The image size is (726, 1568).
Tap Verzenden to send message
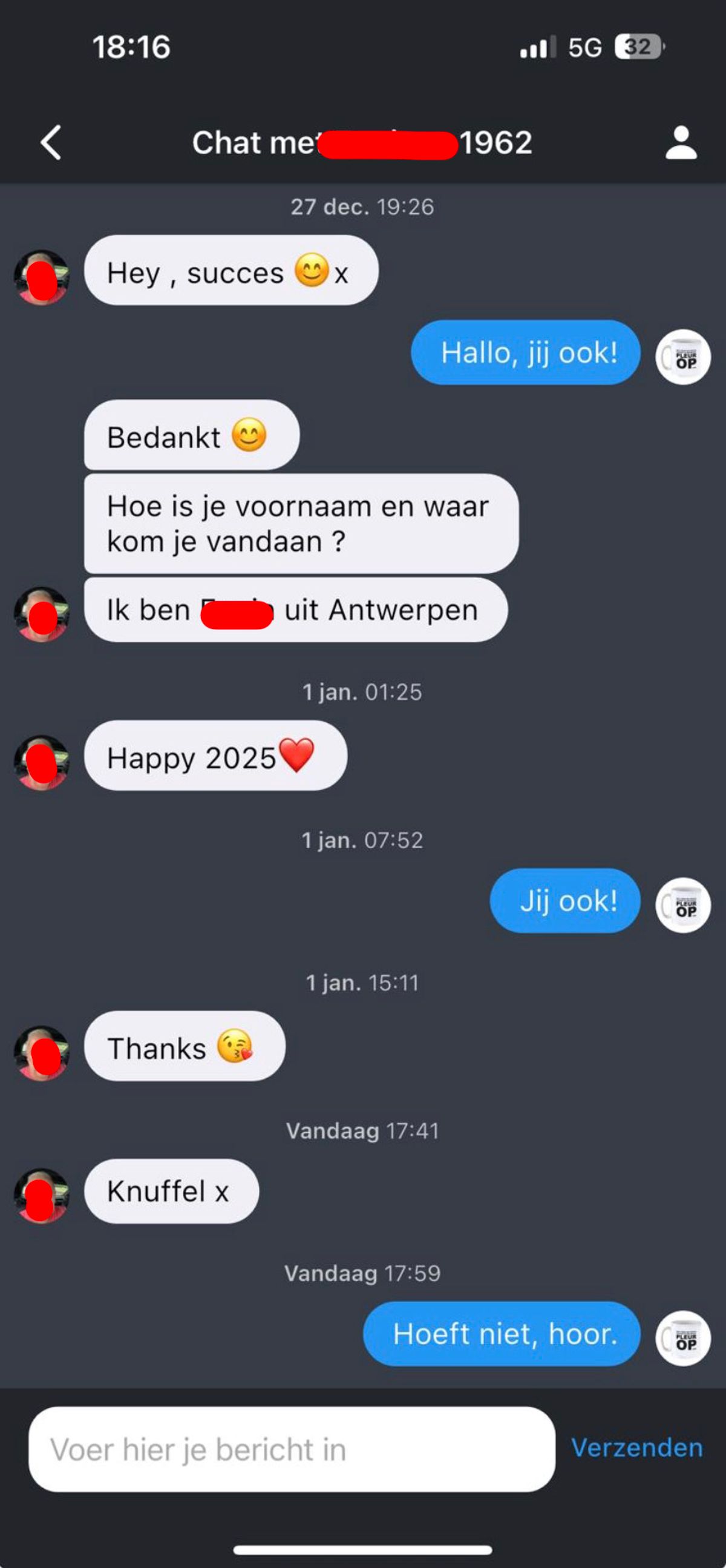[x=636, y=1448]
